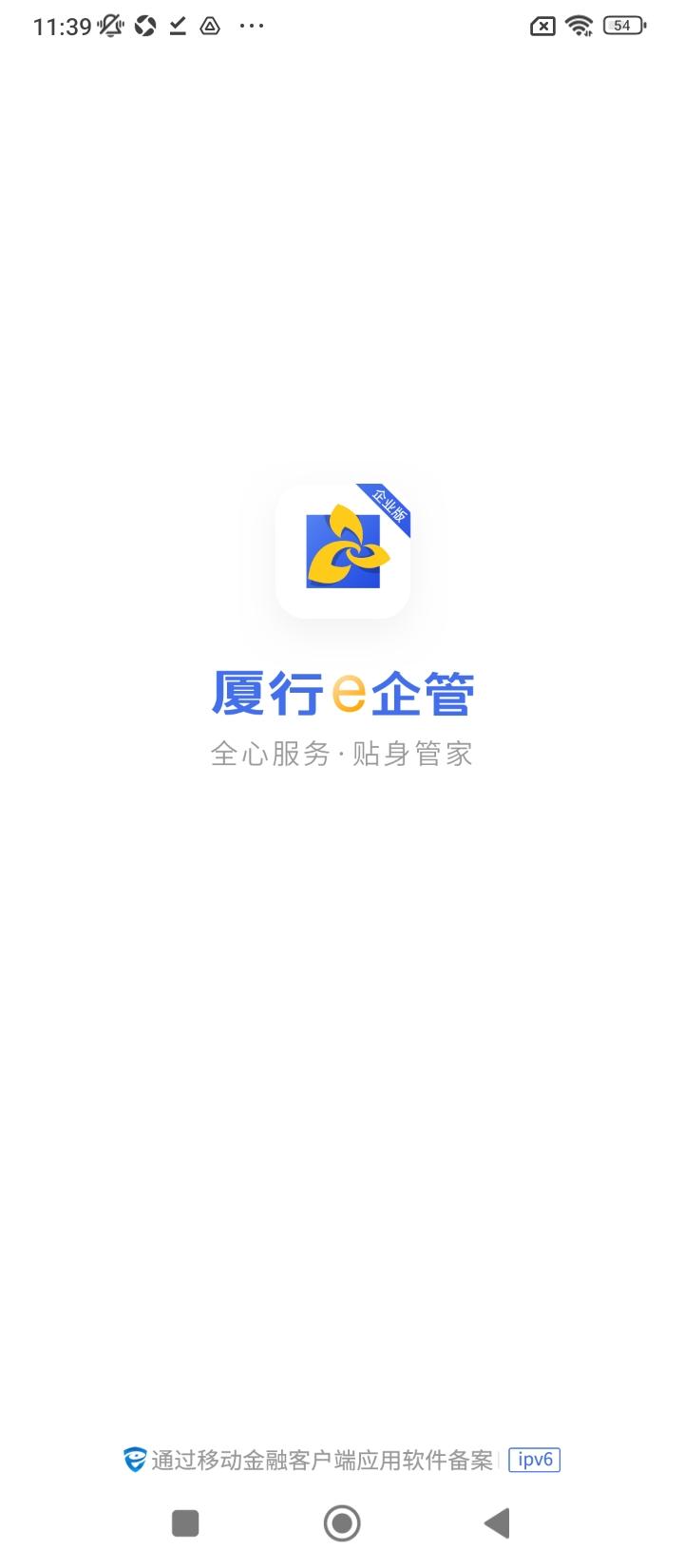
Task: Tap the battery indicator showing 54
Action: (x=624, y=26)
